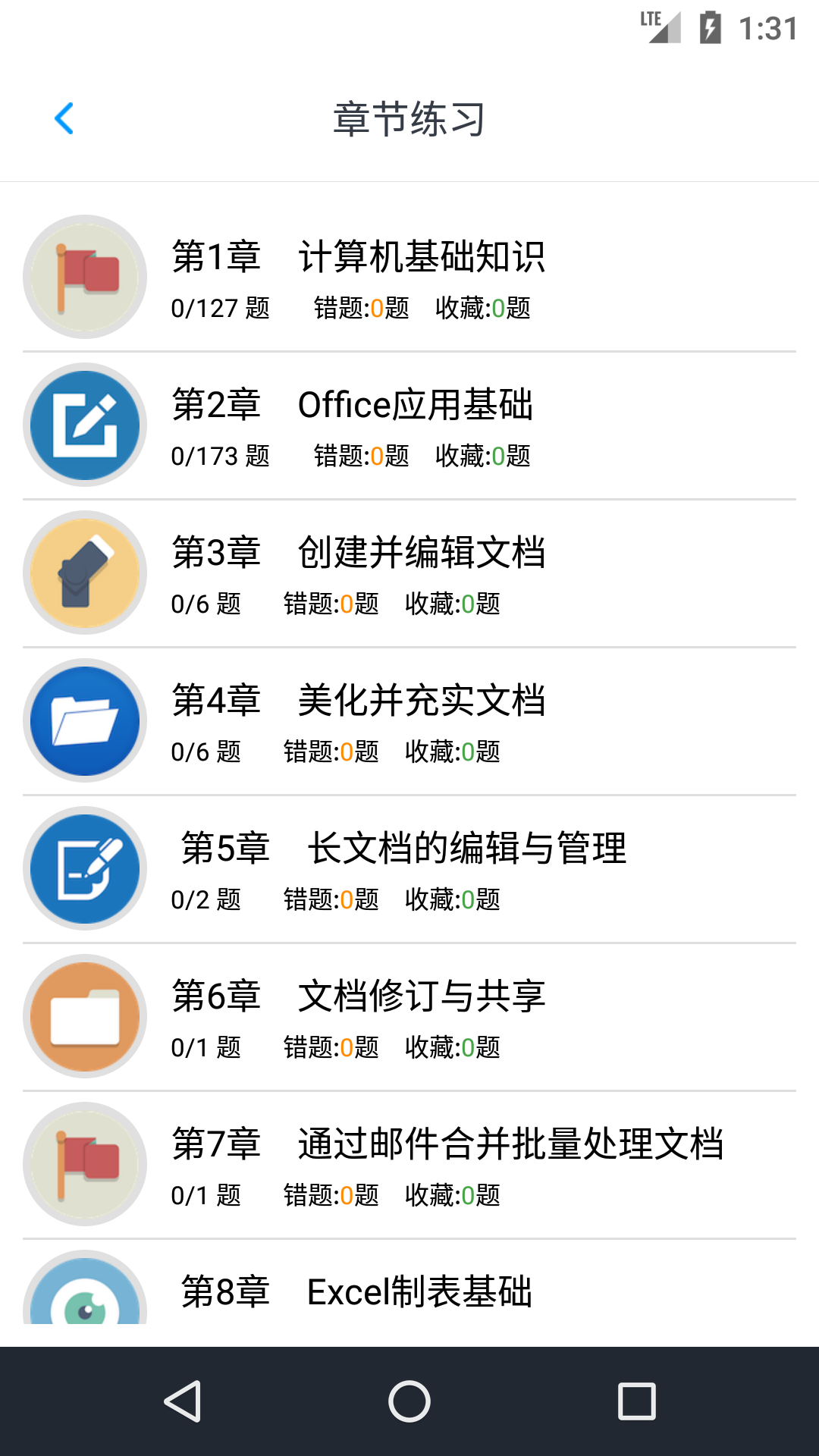Open Chapter 1 计算机基础知识 practice

coord(360,258)
